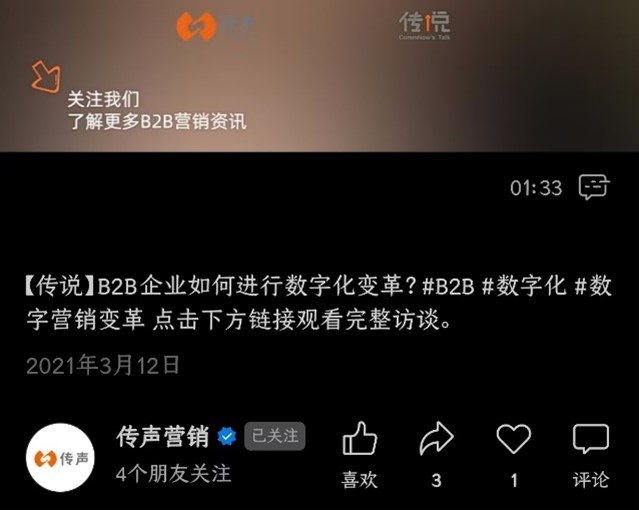Open the 传声营销 profile name
This screenshot has width=639, height=510.
(162, 436)
